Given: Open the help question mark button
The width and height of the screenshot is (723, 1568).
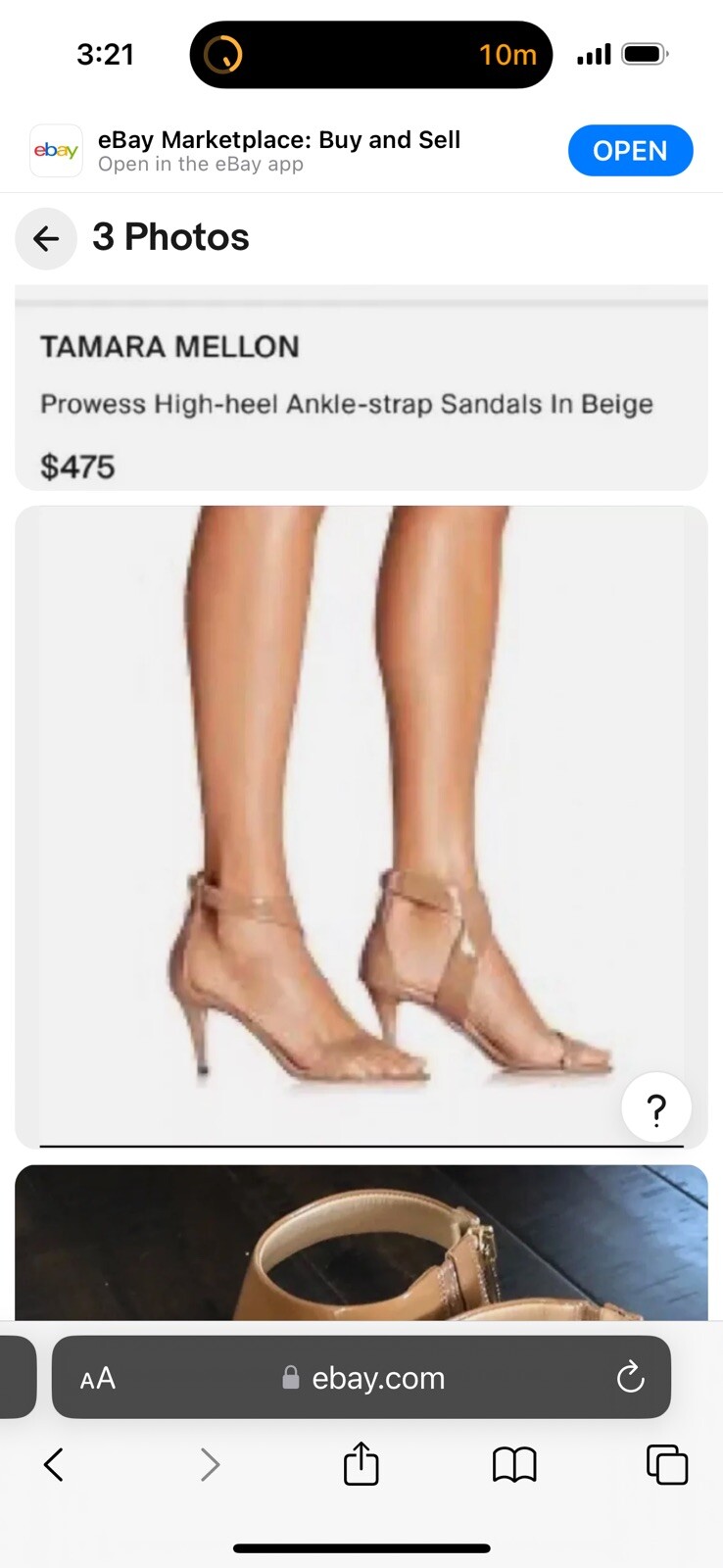Looking at the screenshot, I should (656, 1108).
